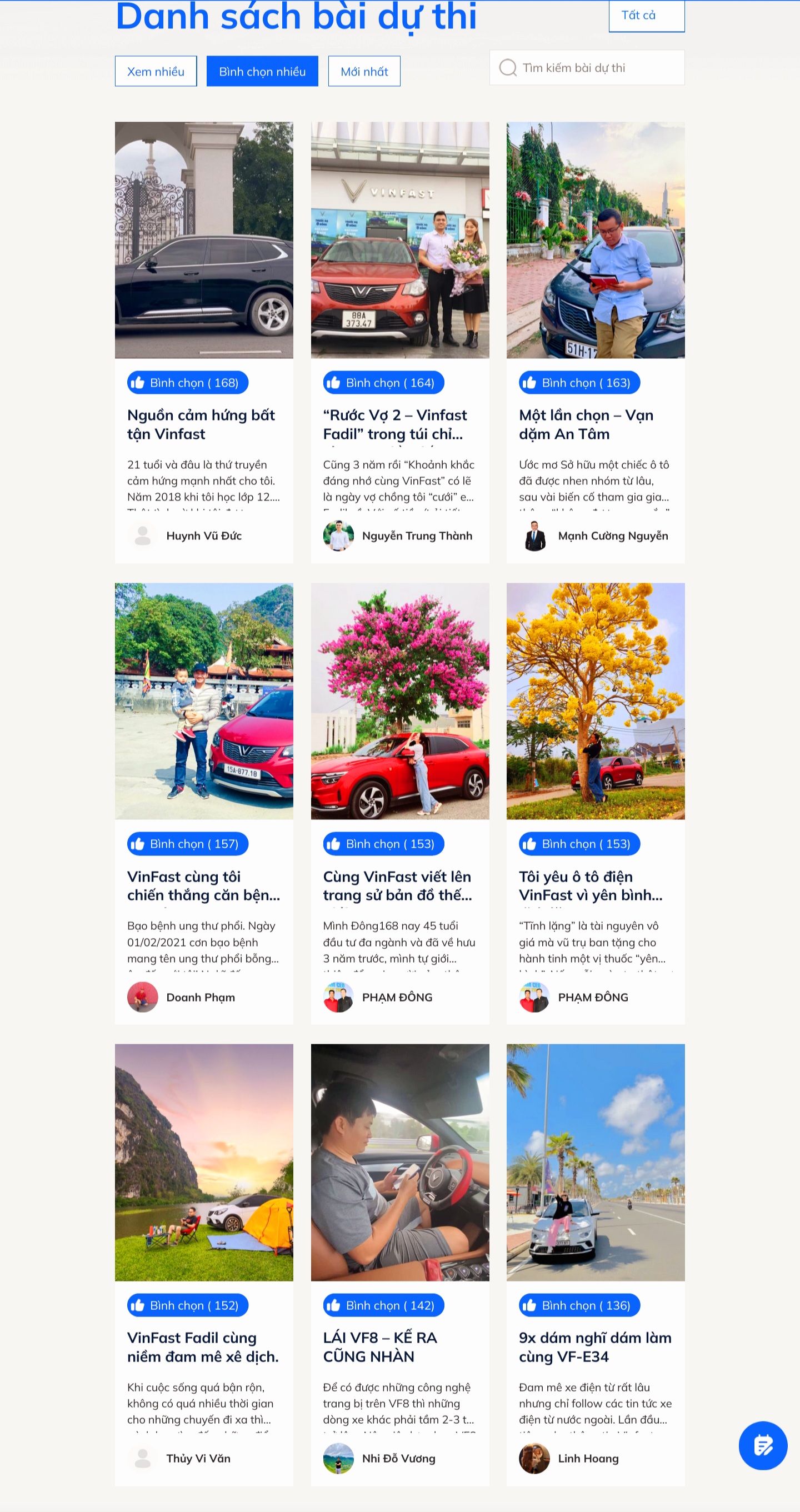Vote for the entry with 163 votes
This screenshot has height=1512, width=800.
point(579,383)
